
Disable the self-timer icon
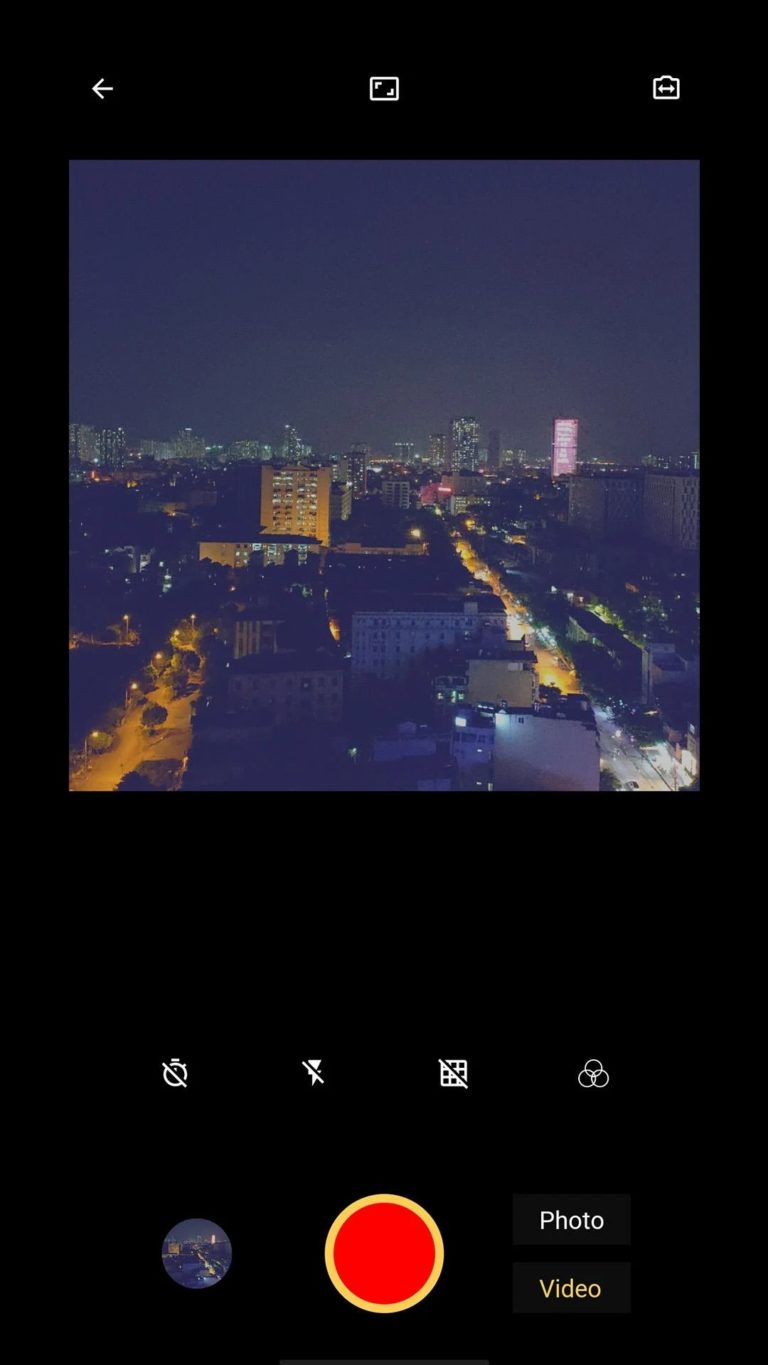(174, 1073)
